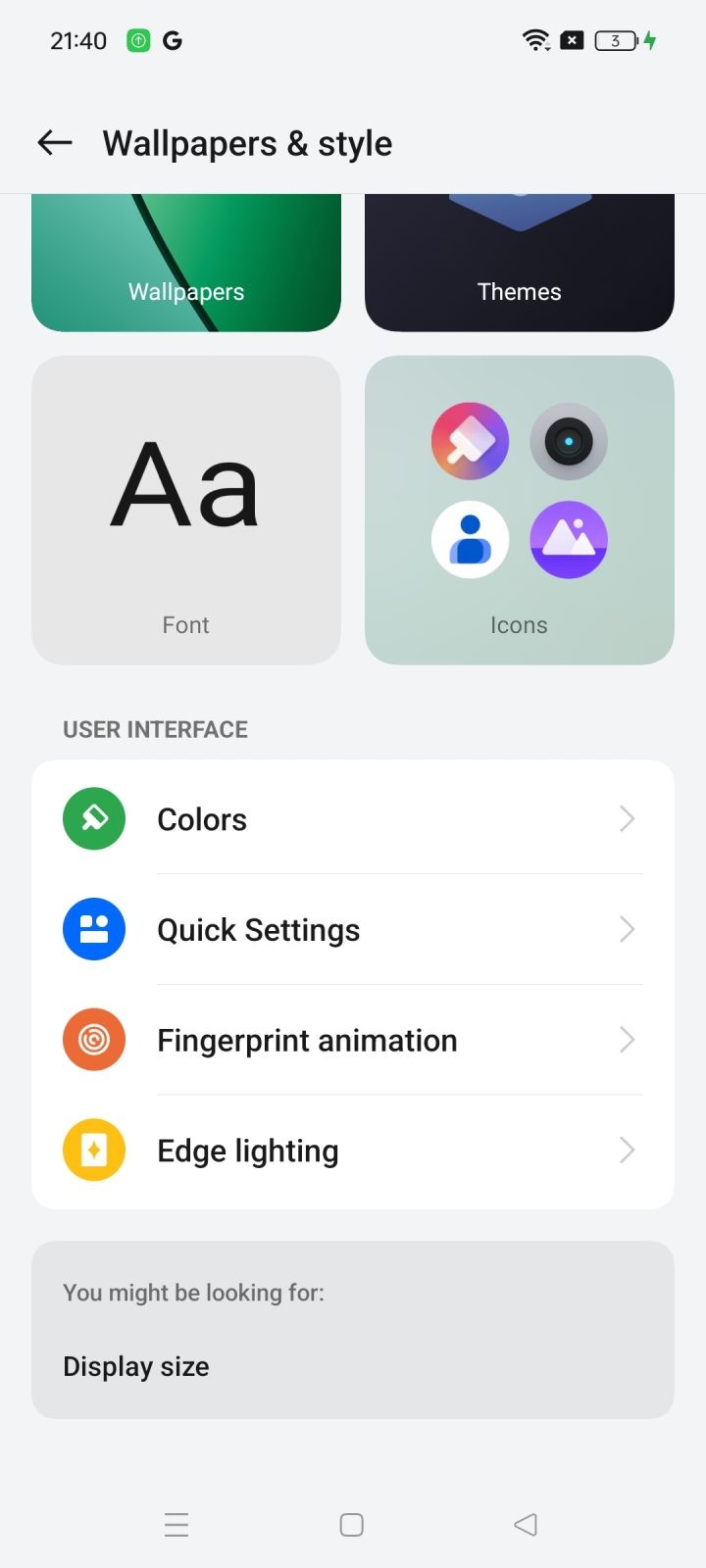
Task: Open Quick Settings customization
Action: (353, 929)
